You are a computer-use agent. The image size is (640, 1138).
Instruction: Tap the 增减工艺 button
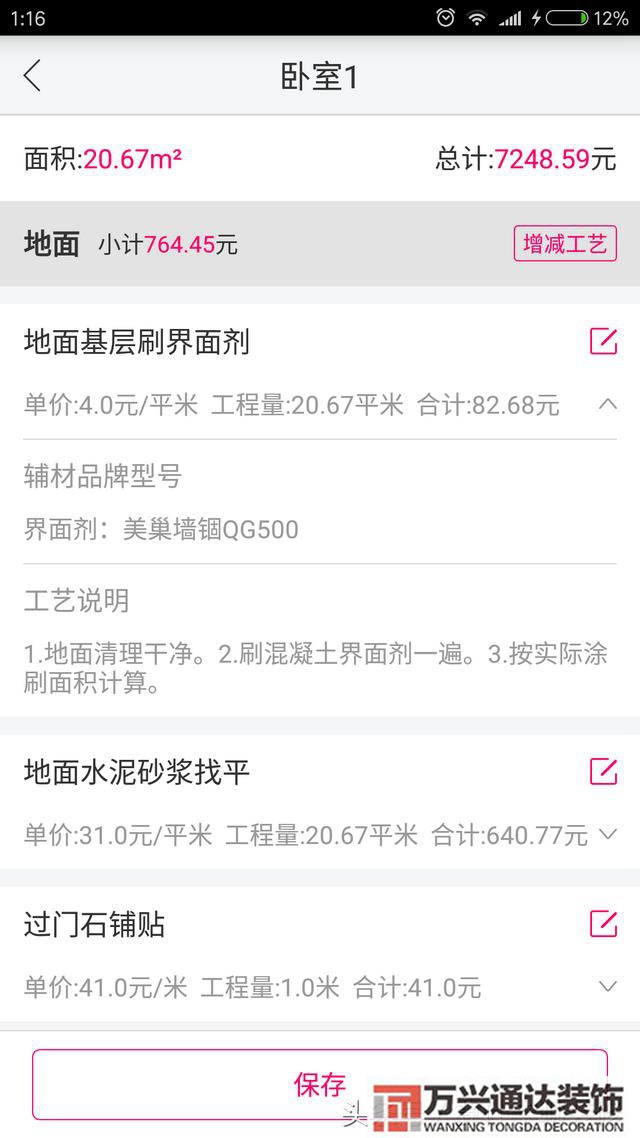pos(565,244)
